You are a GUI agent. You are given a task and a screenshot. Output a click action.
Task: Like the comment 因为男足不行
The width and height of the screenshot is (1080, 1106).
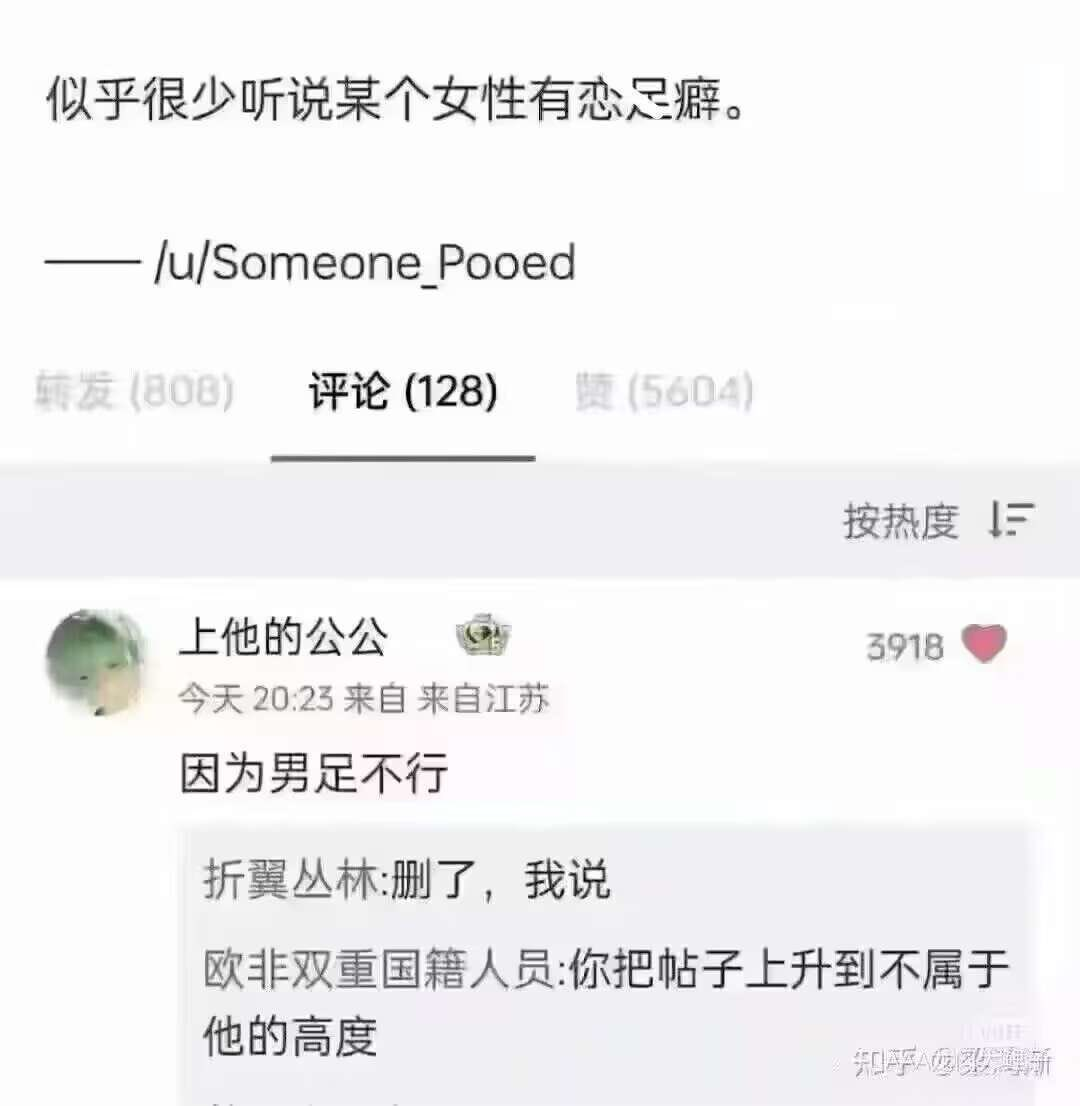point(984,645)
